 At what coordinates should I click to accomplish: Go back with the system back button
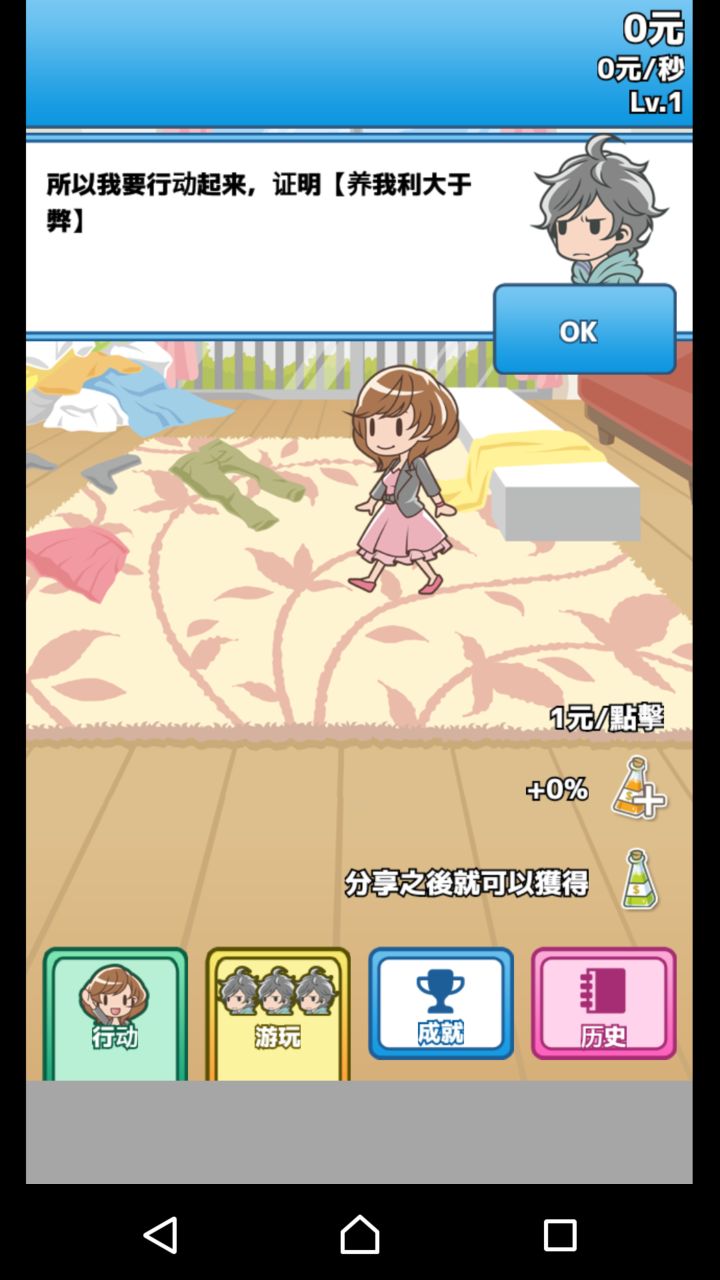tap(161, 1235)
